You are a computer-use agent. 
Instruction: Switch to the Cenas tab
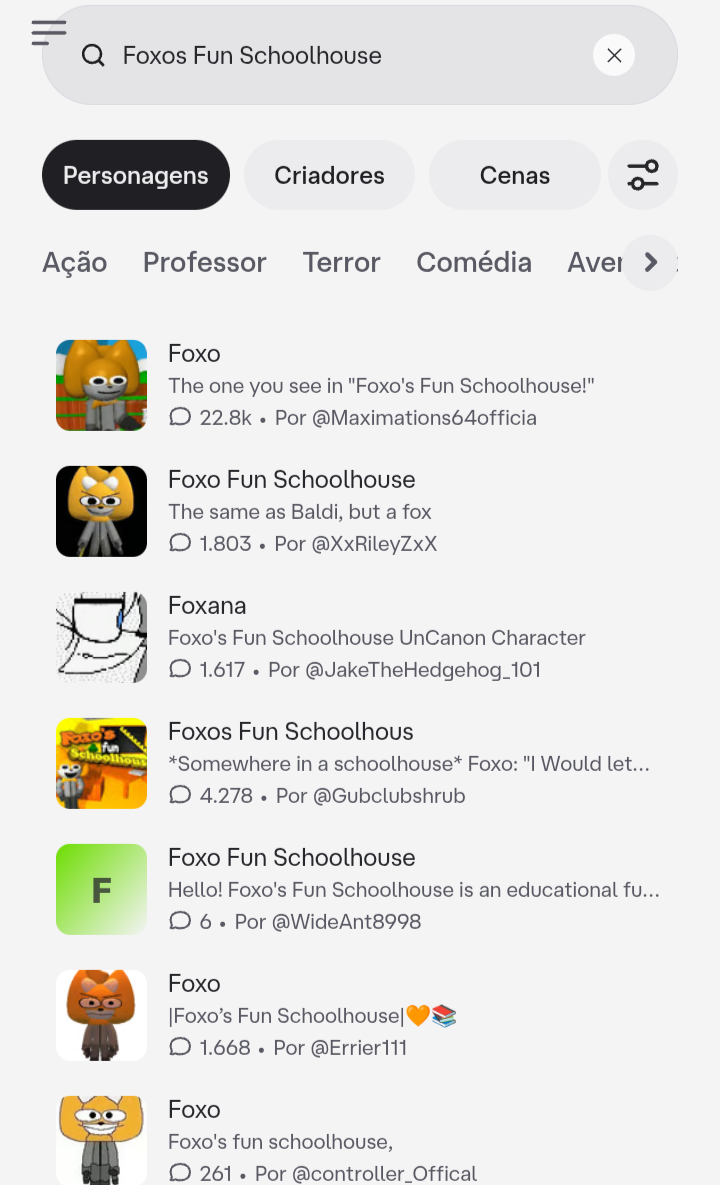(515, 175)
